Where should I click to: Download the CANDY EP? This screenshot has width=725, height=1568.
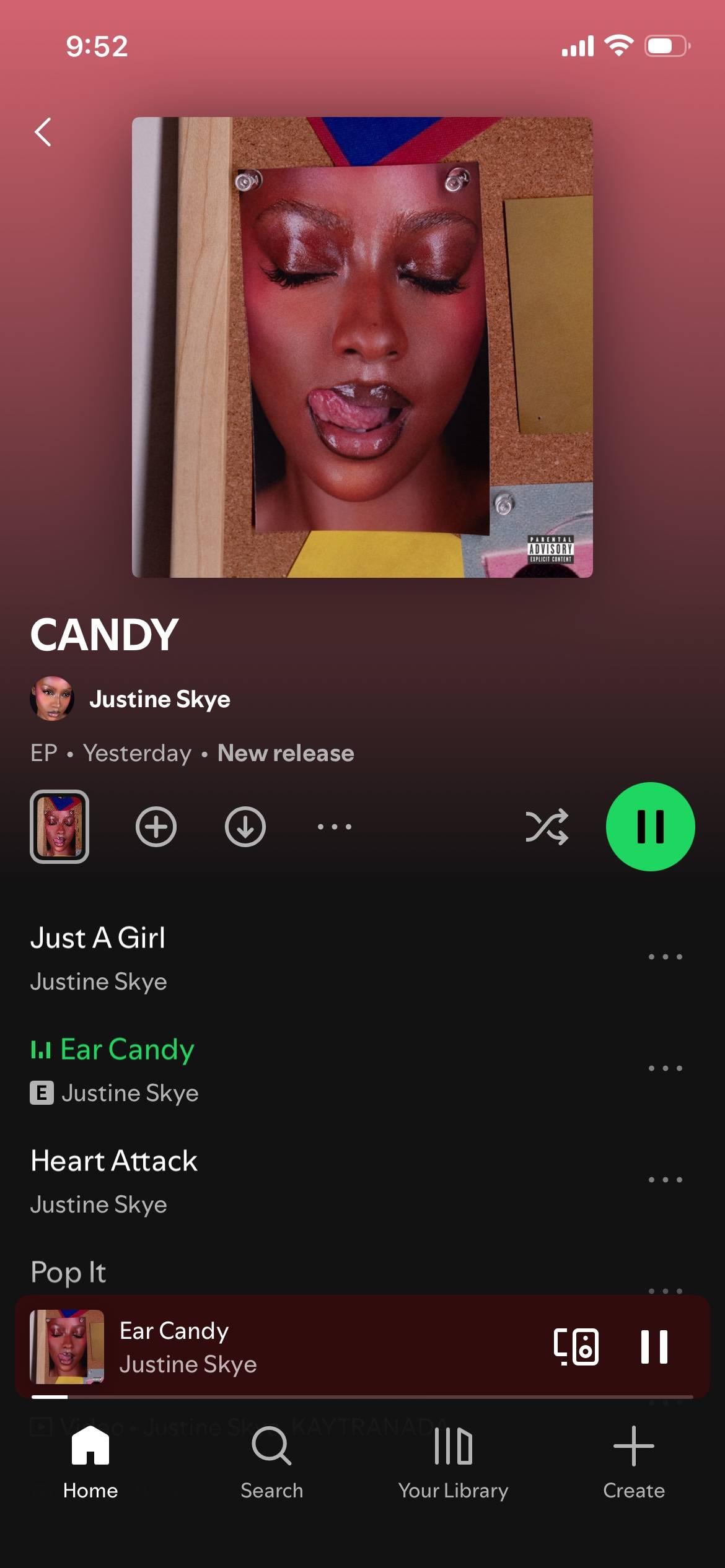click(245, 827)
